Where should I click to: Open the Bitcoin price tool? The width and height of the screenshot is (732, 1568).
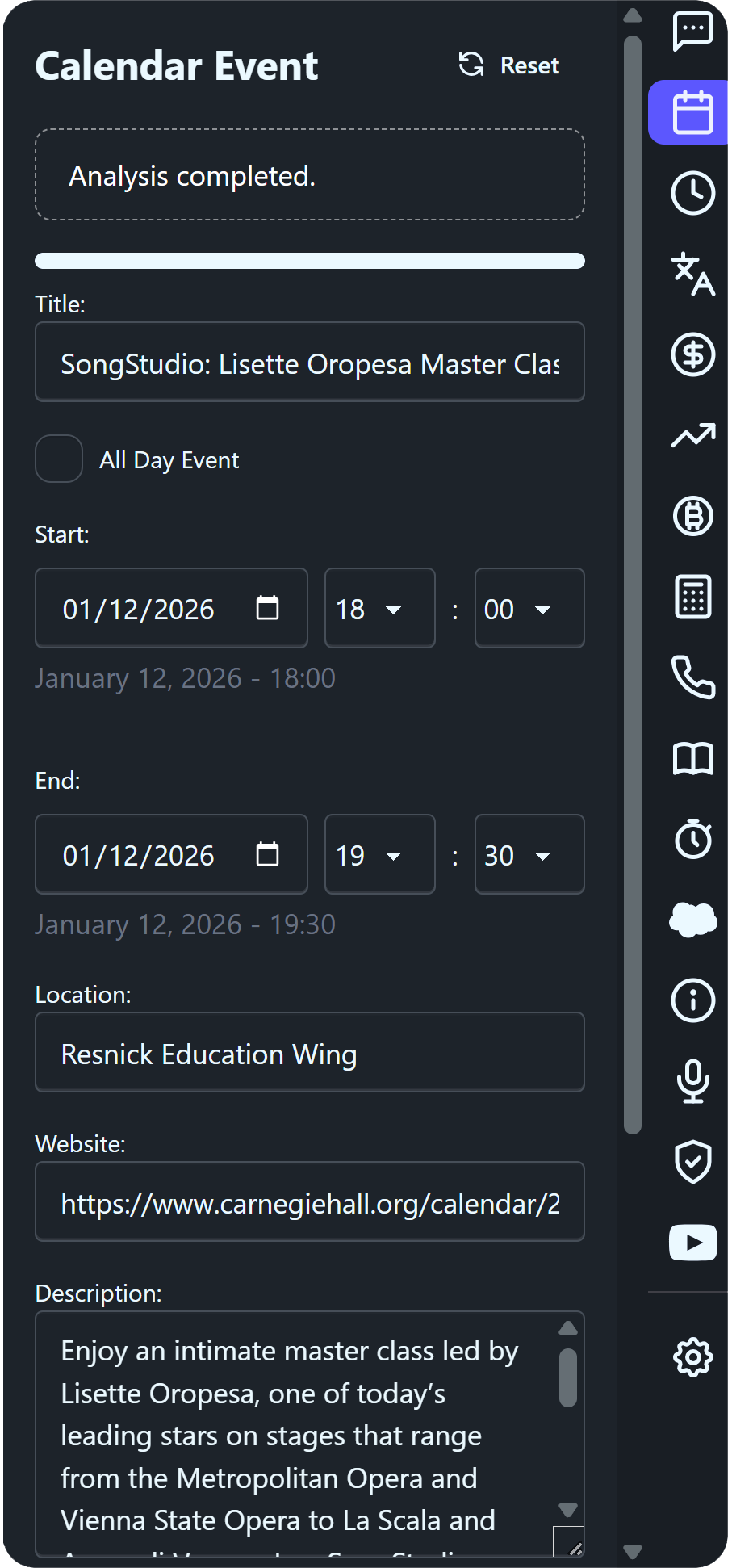692,517
